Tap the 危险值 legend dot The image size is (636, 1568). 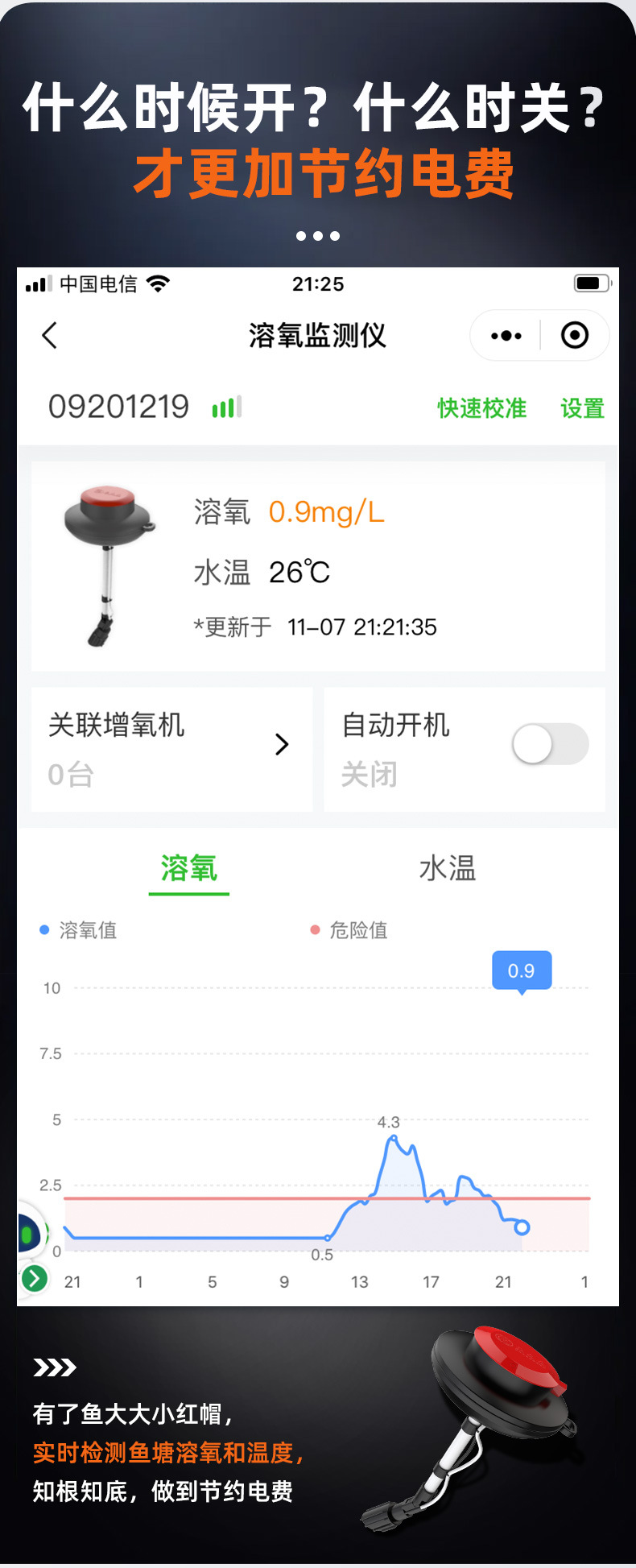[x=317, y=930]
